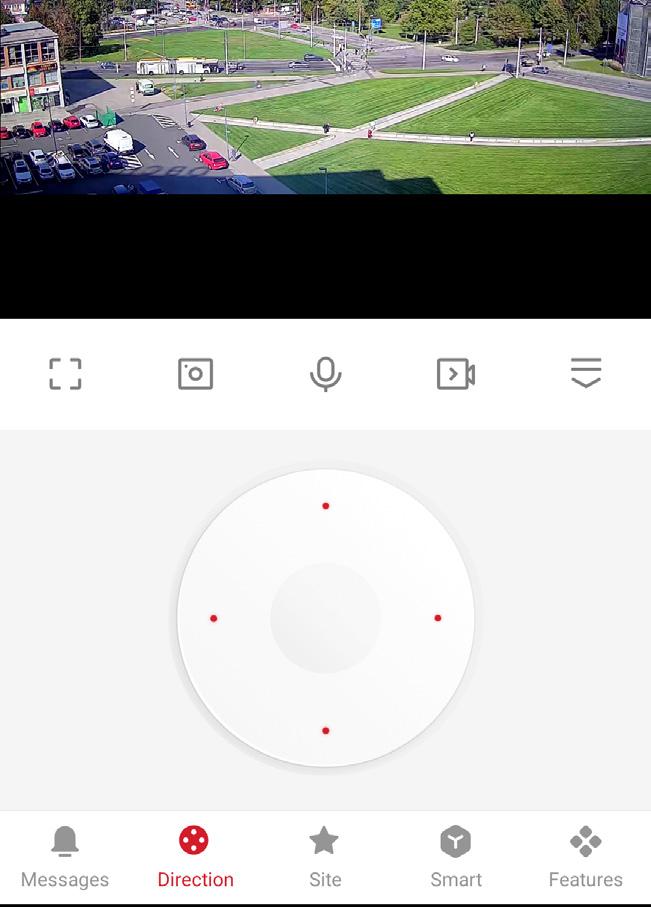This screenshot has width=651, height=907.
Task: Tilt the camera down with the bottom dot
Action: click(x=325, y=731)
